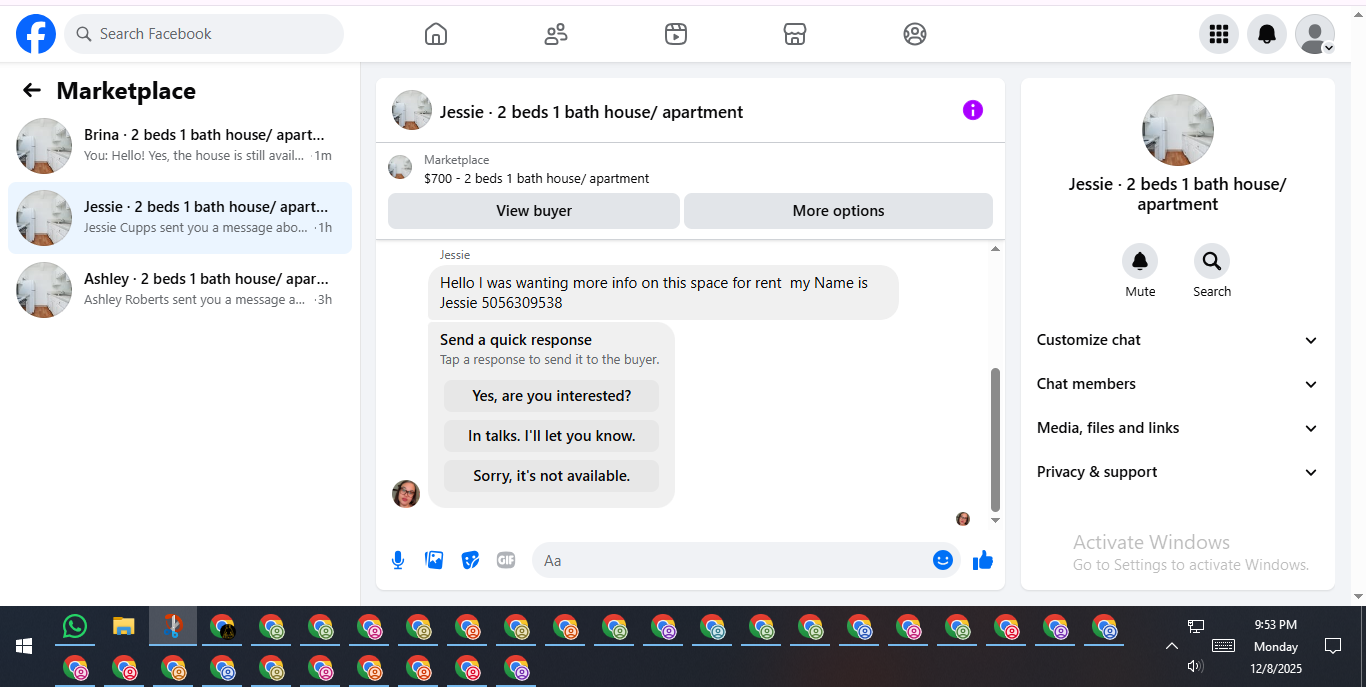Open the emoji picker in the message box
1366x687 pixels.
coord(942,560)
